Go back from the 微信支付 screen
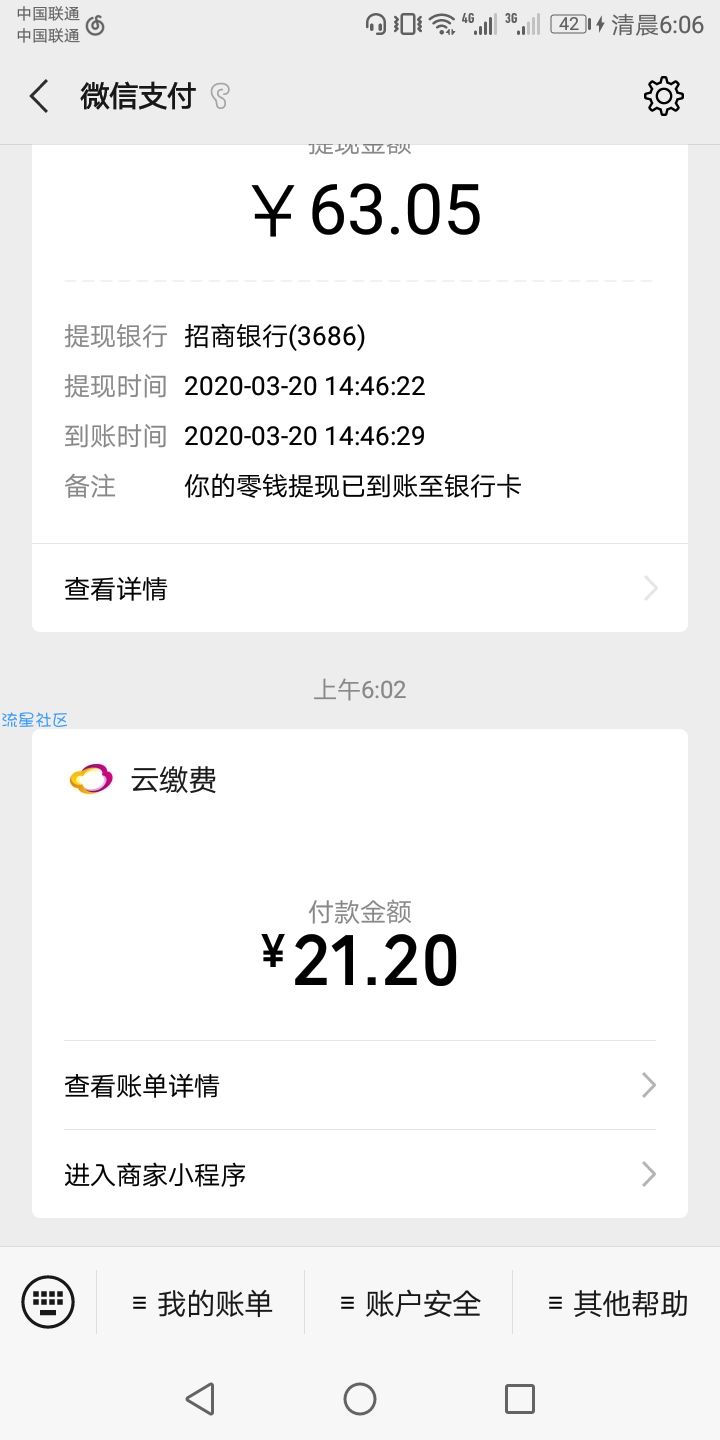 click(39, 97)
